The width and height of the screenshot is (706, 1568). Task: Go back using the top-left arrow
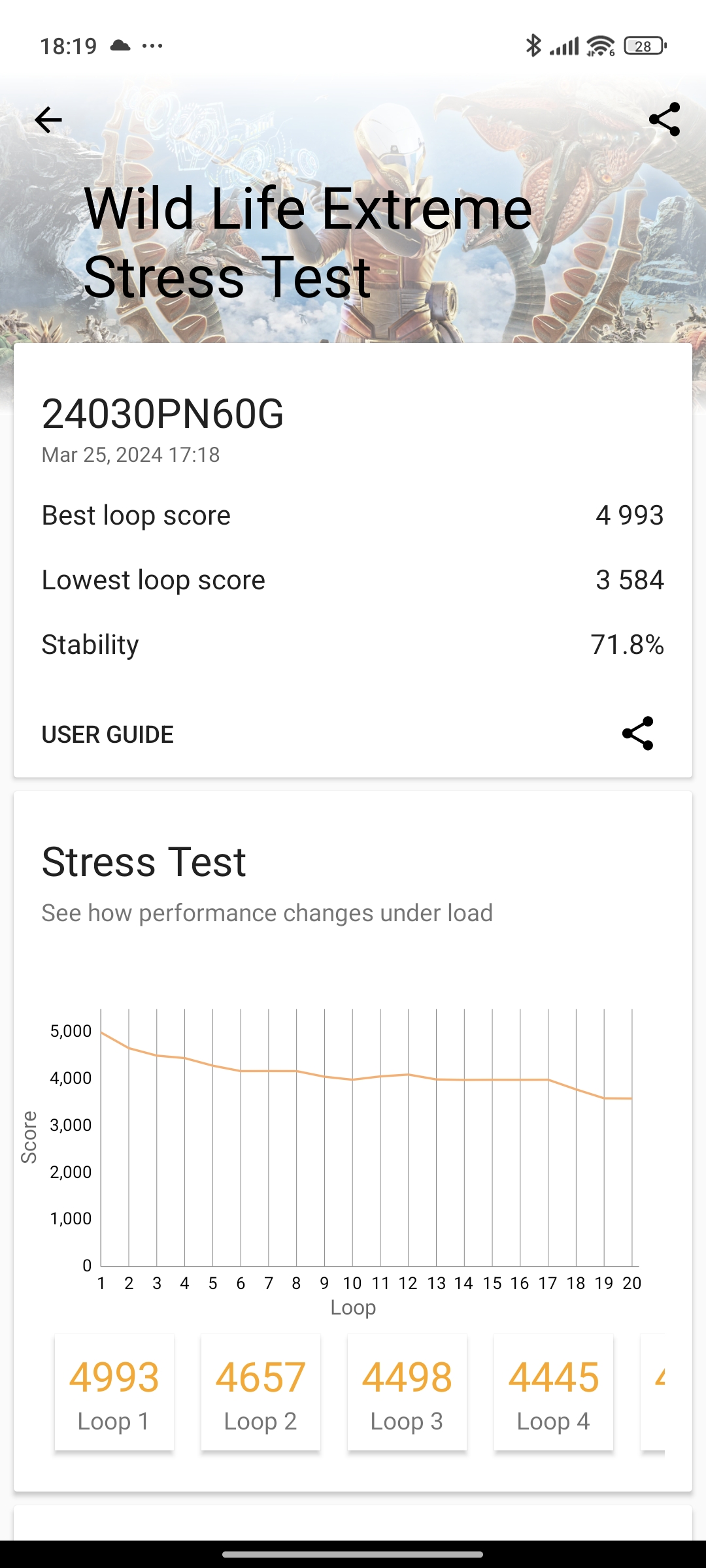pyautogui.click(x=48, y=120)
